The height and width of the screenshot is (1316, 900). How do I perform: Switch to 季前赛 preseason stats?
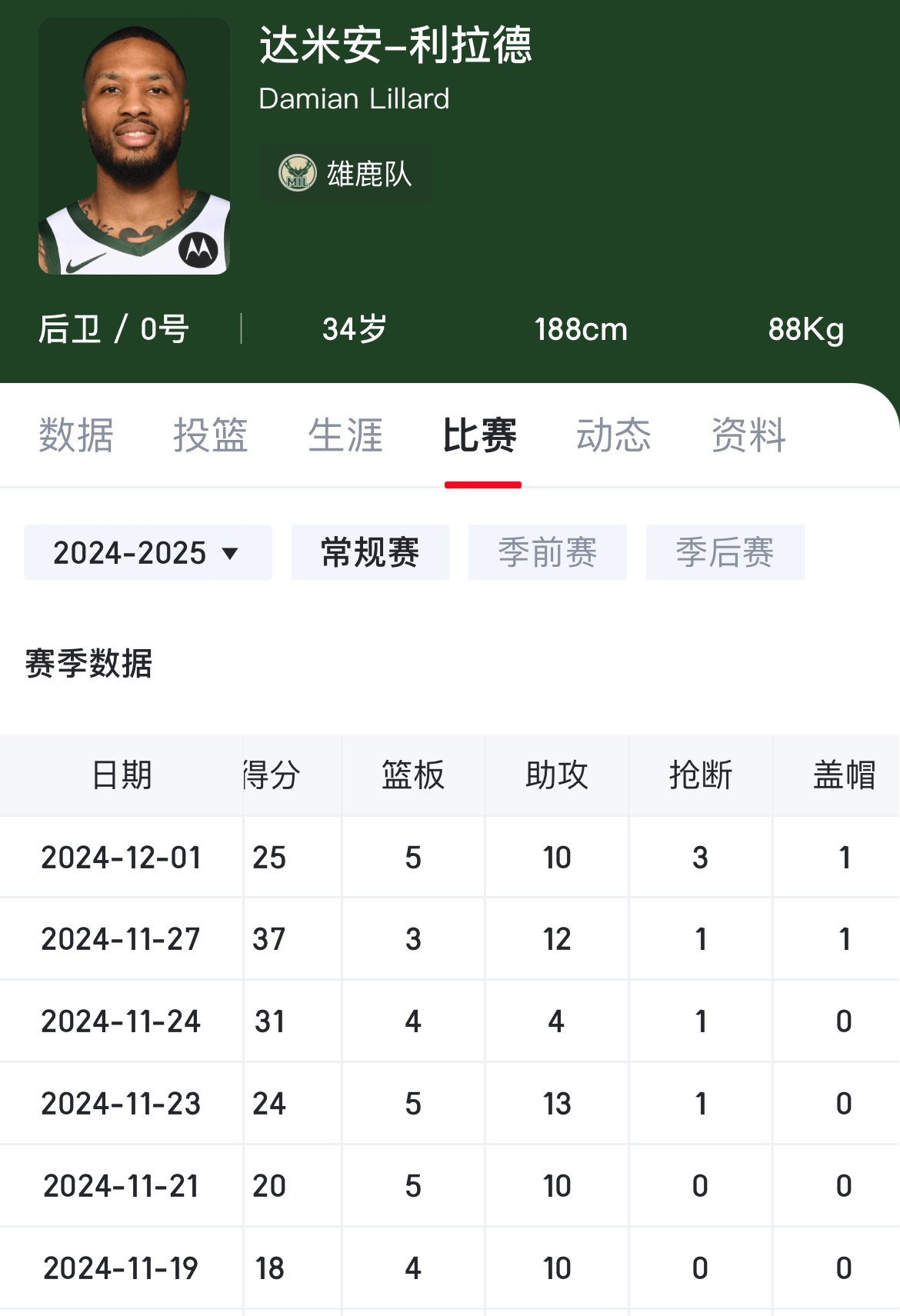point(548,551)
